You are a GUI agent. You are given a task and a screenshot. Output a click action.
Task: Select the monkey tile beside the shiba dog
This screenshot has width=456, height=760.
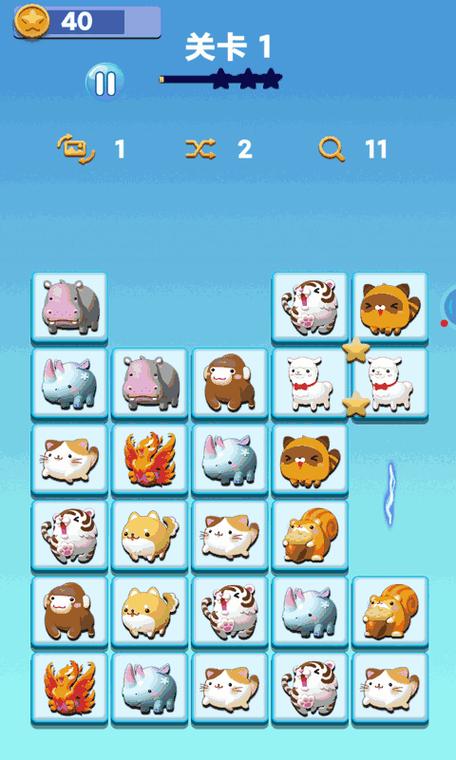pyautogui.click(x=69, y=612)
